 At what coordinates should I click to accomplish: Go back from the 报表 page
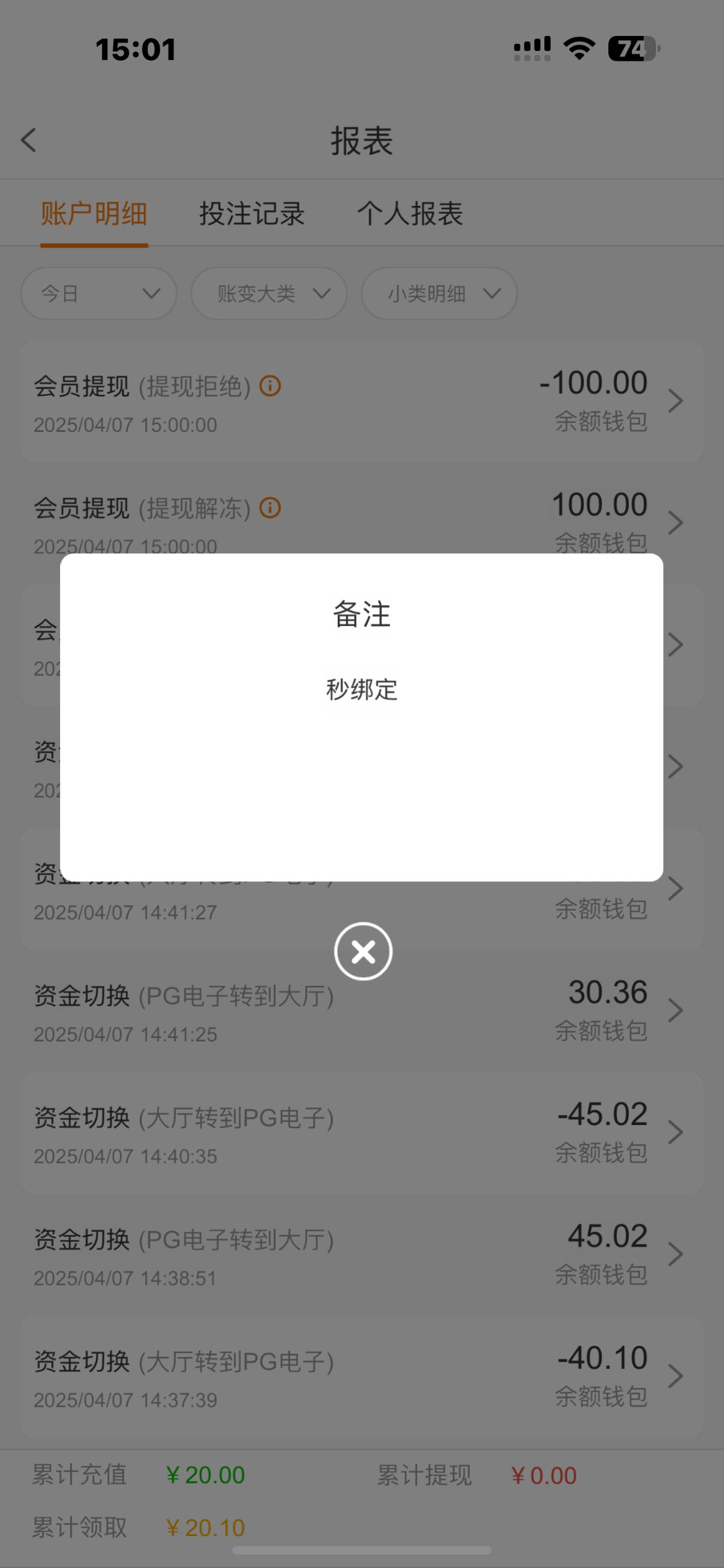click(29, 140)
